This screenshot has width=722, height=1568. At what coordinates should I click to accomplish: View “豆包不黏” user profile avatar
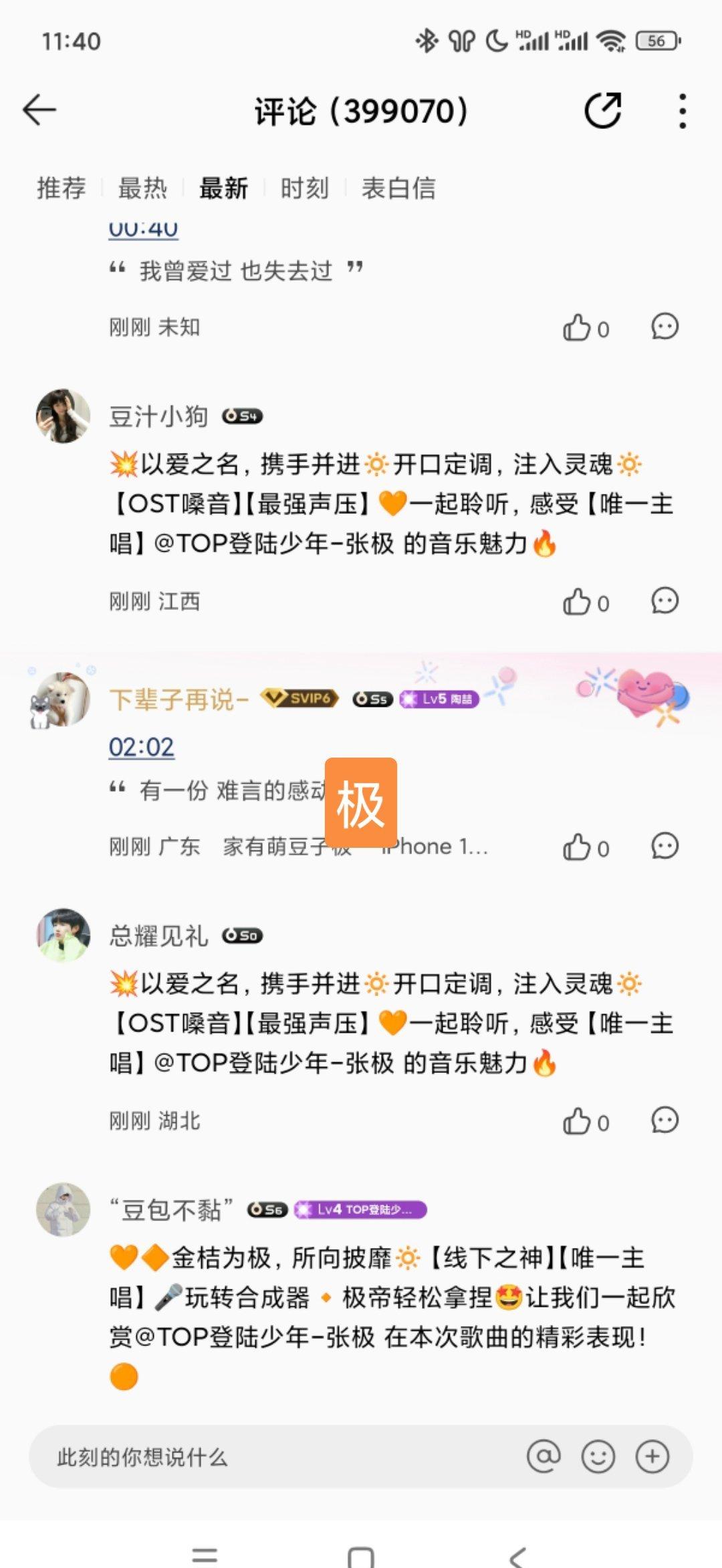[63, 1210]
